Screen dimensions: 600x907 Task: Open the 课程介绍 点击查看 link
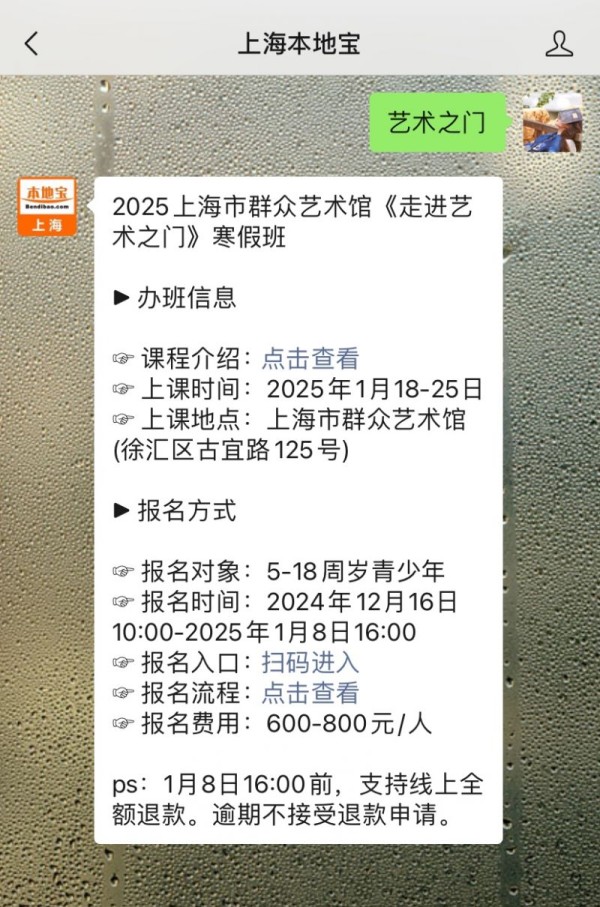[x=310, y=358]
